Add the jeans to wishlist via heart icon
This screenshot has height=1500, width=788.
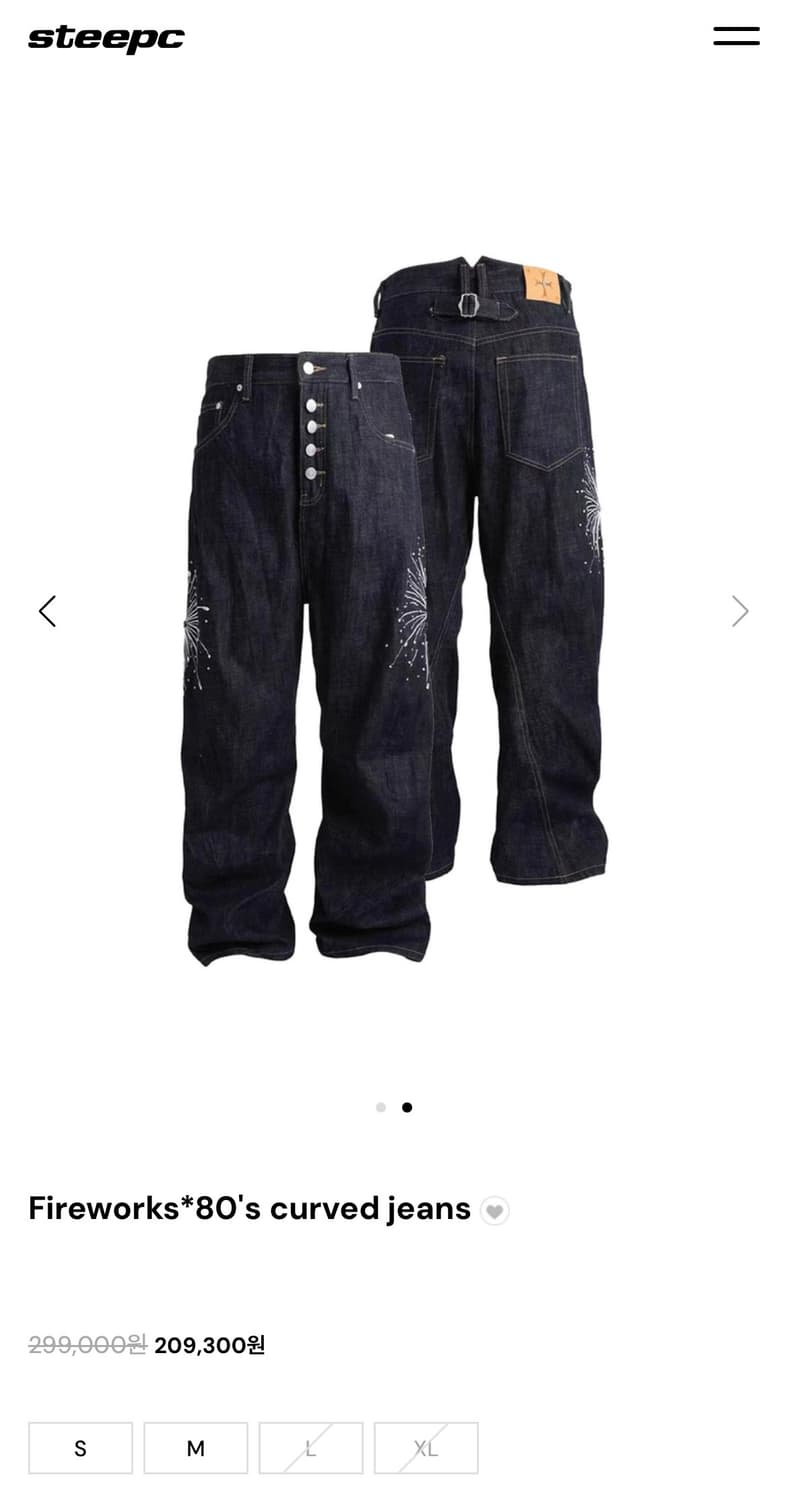tap(494, 1210)
